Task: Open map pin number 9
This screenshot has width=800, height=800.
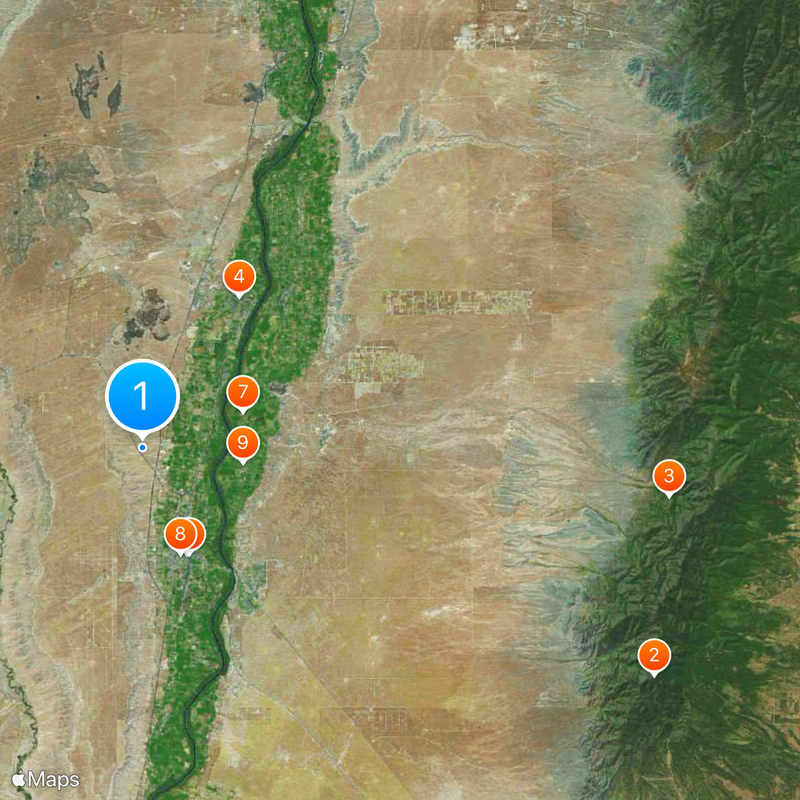Action: click(243, 442)
